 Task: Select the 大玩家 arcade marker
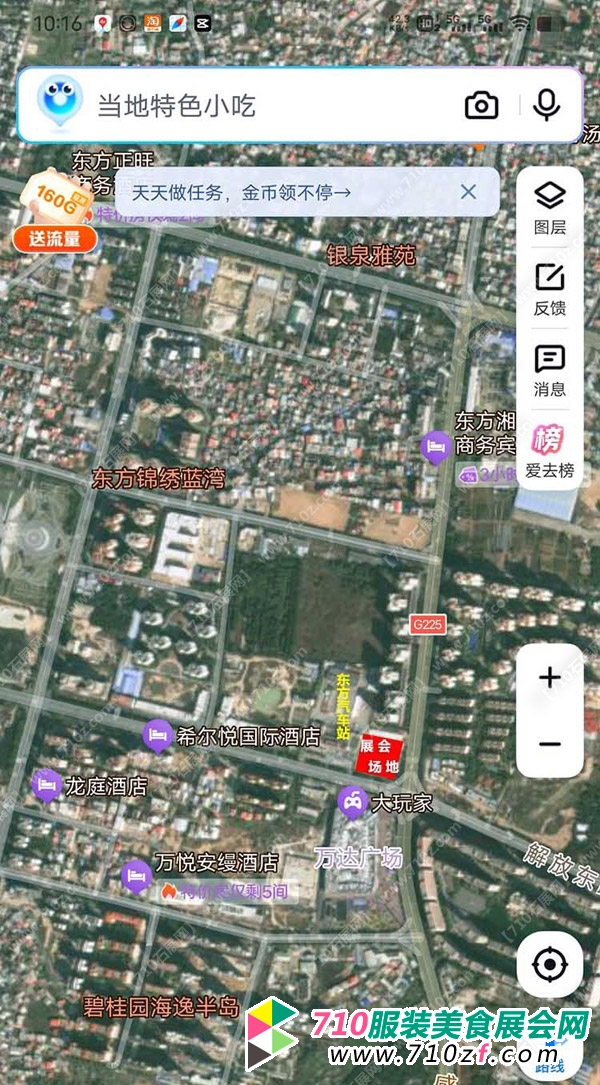pos(351,802)
